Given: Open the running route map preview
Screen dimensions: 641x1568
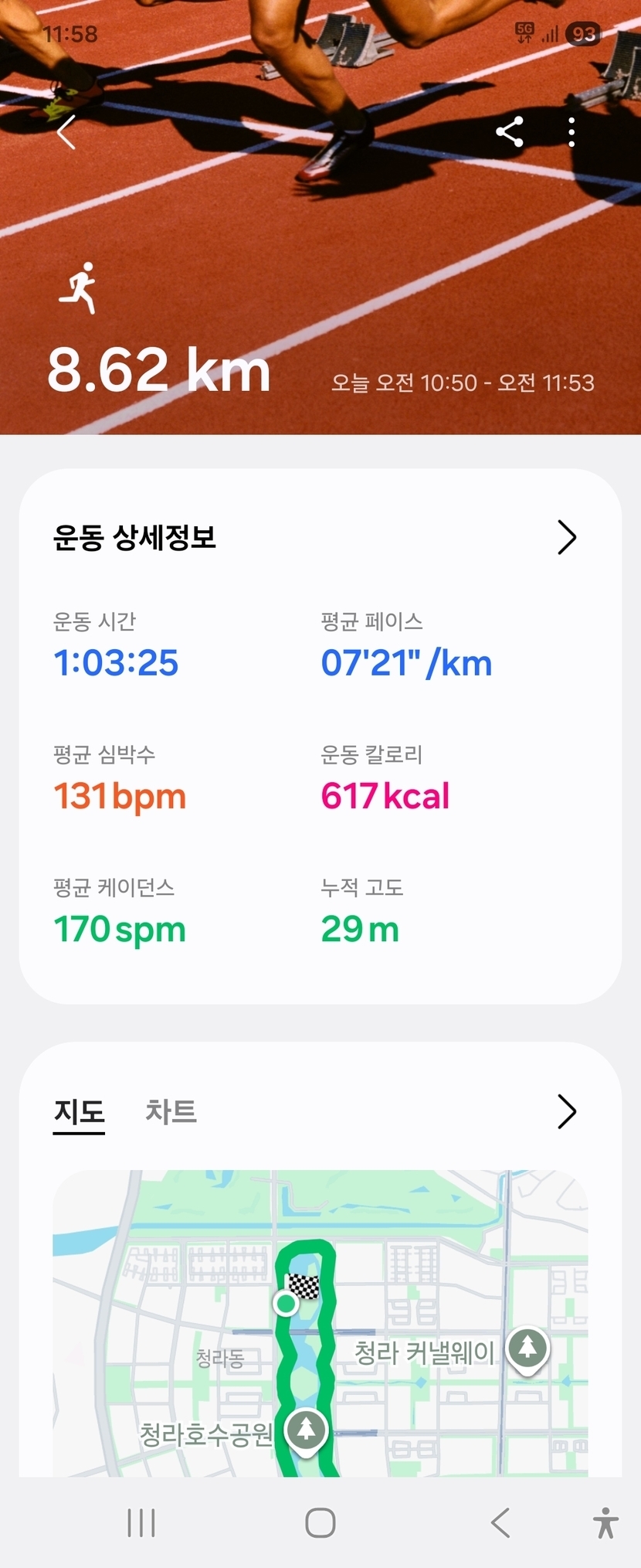Looking at the screenshot, I should click(x=320, y=1323).
